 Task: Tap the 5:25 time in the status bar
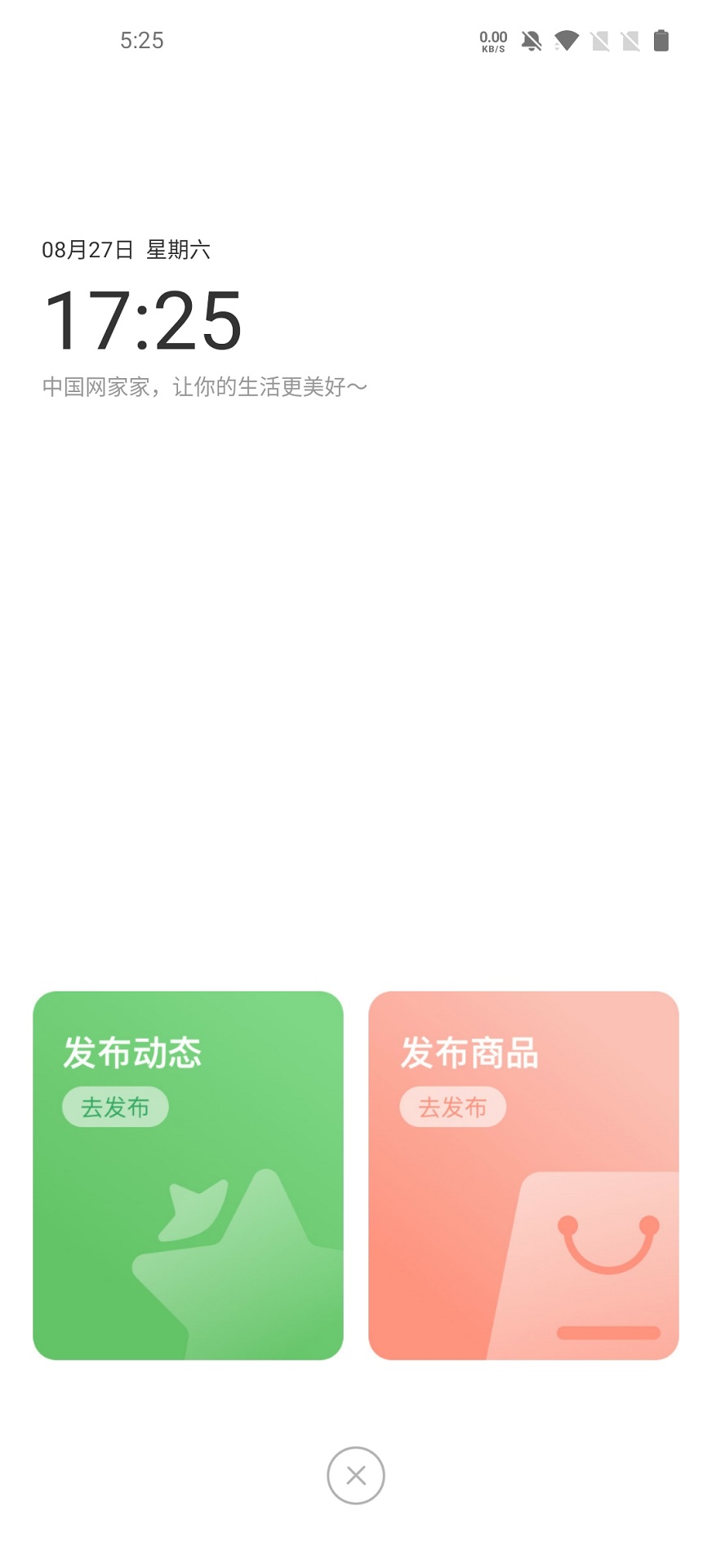(x=140, y=40)
